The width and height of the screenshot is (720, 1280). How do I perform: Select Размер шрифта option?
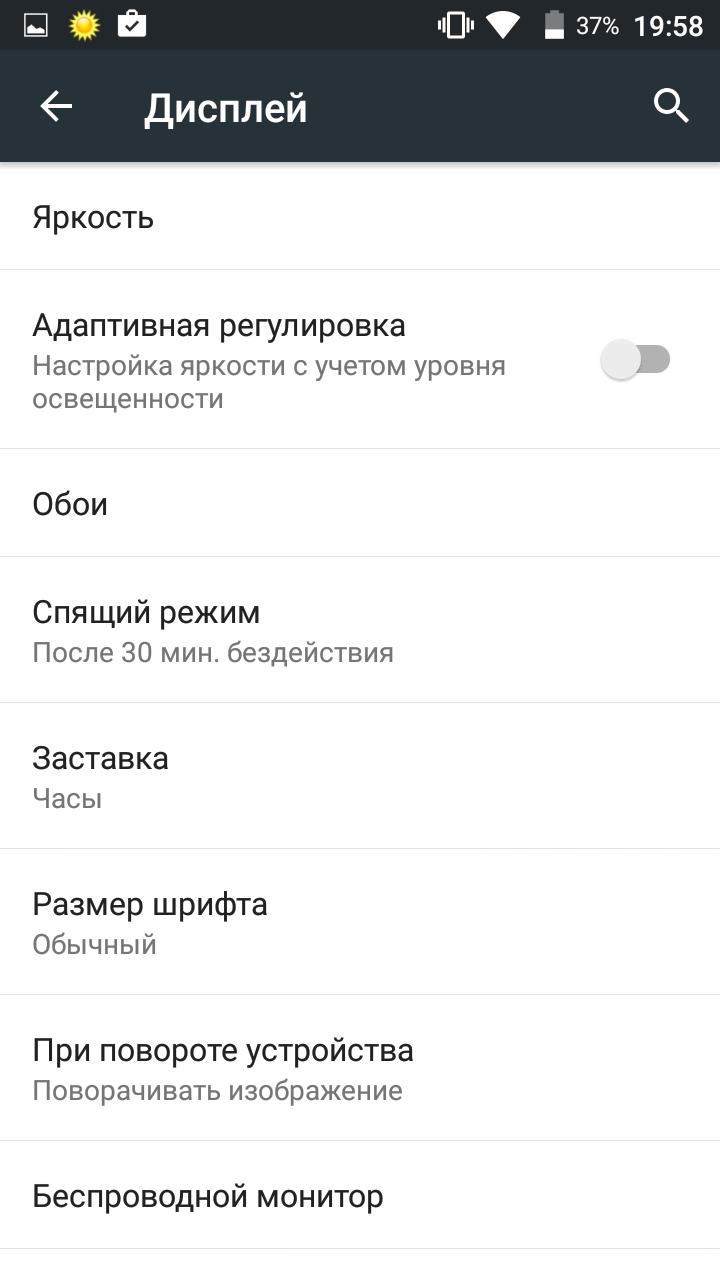tap(360, 922)
